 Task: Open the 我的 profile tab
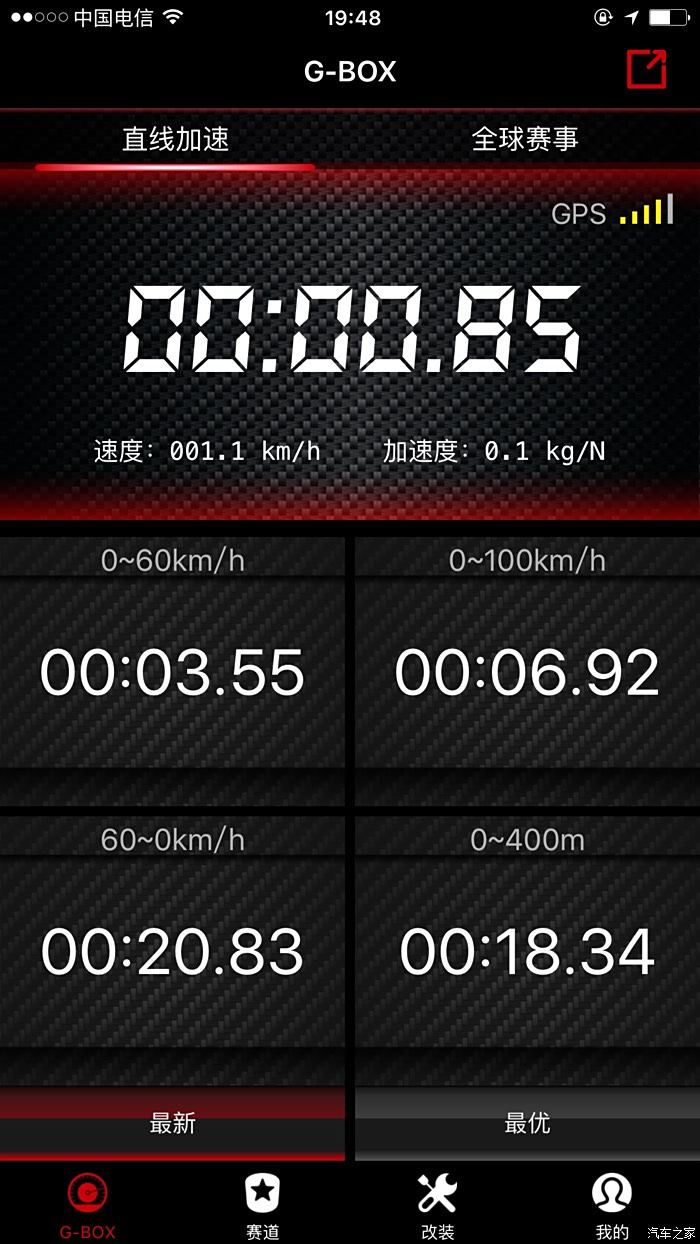coord(611,1205)
